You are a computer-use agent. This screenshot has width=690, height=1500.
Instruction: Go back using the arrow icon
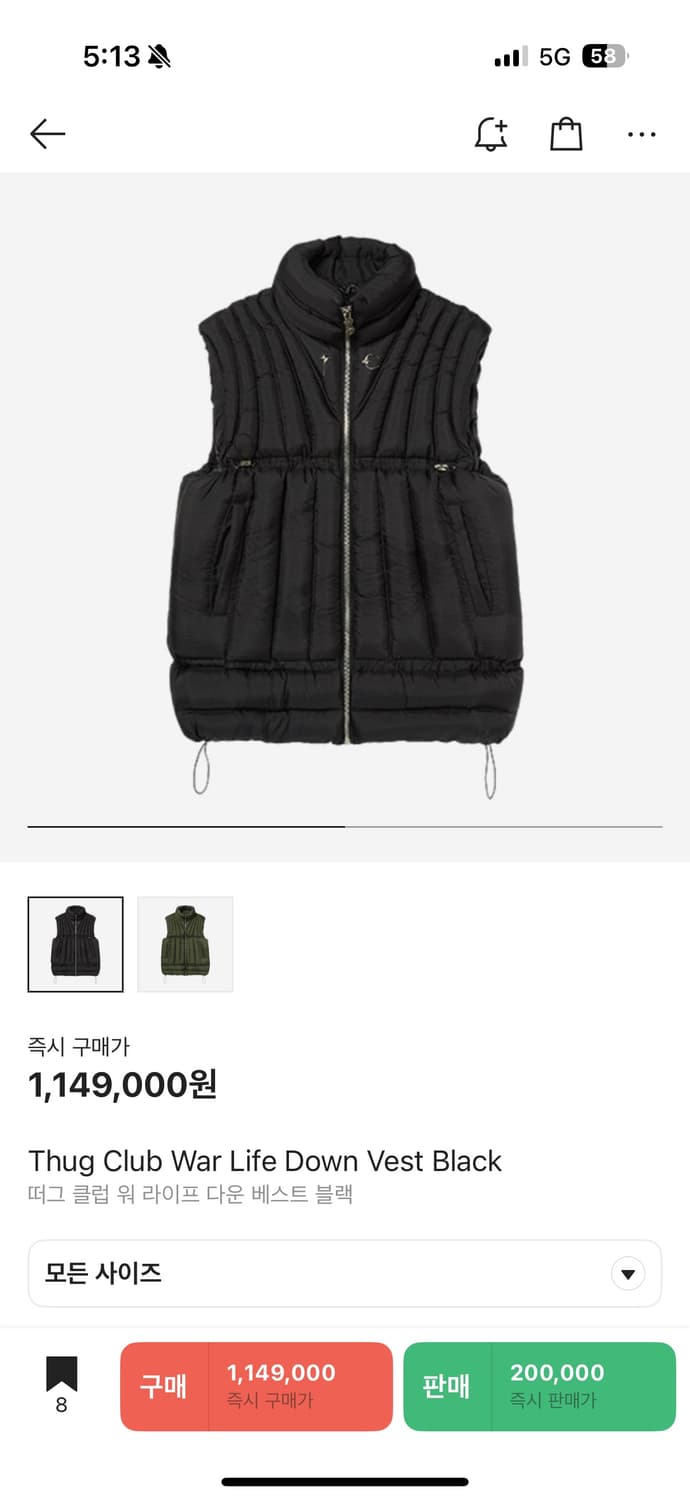click(x=47, y=134)
